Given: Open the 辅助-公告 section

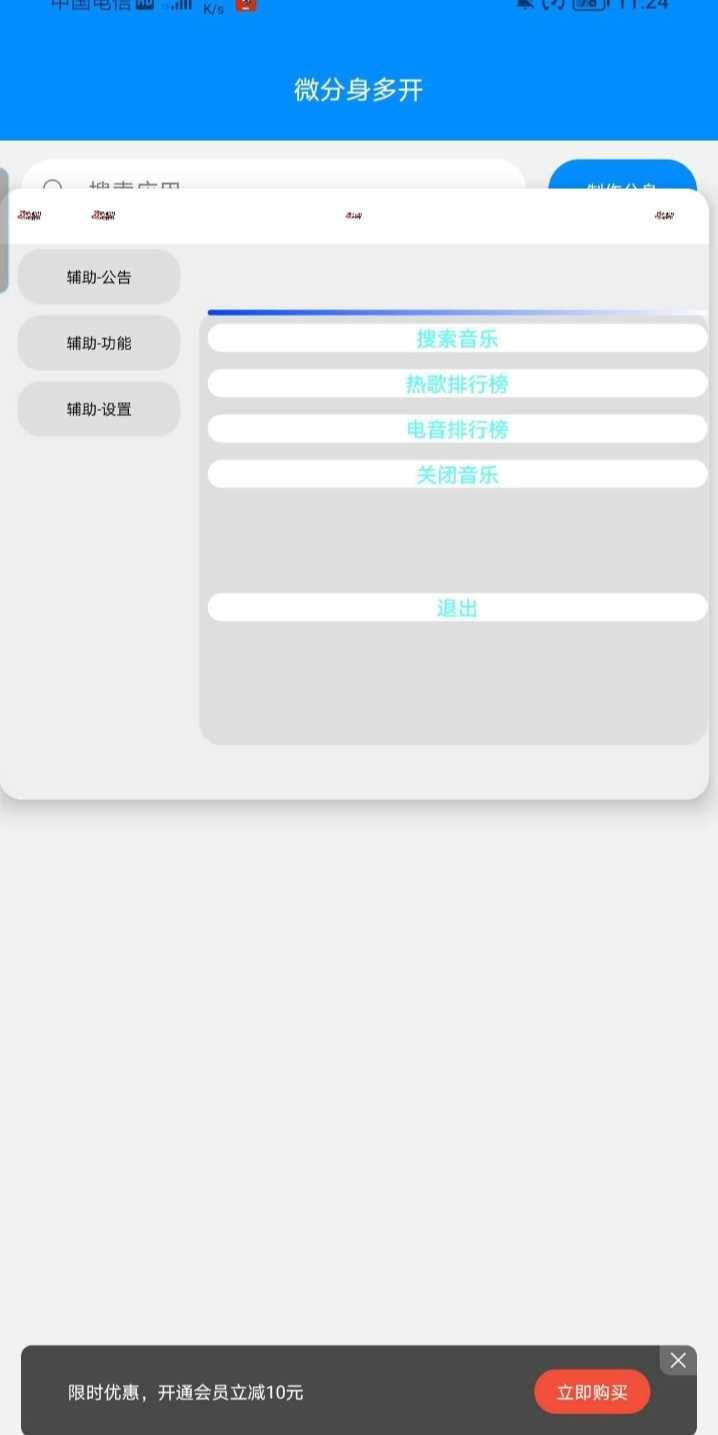Looking at the screenshot, I should 99,277.
